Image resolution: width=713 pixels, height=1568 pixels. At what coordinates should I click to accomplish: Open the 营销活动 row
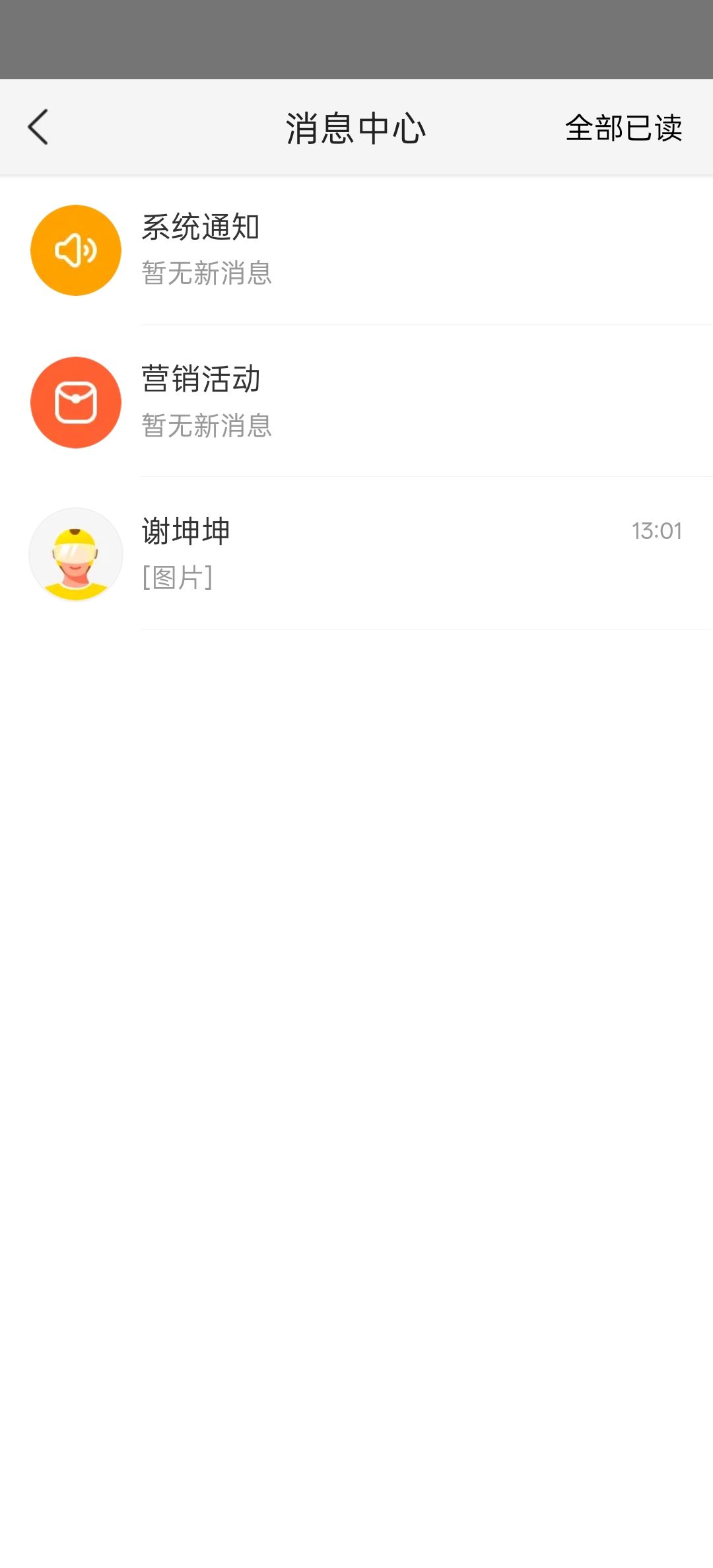pyautogui.click(x=356, y=402)
